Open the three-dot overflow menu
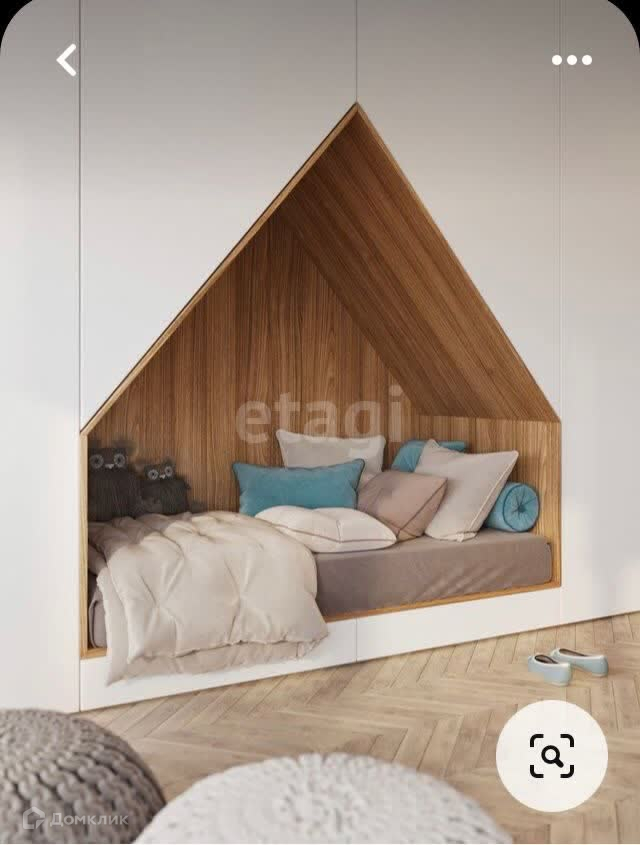The height and width of the screenshot is (845, 640). 571,60
